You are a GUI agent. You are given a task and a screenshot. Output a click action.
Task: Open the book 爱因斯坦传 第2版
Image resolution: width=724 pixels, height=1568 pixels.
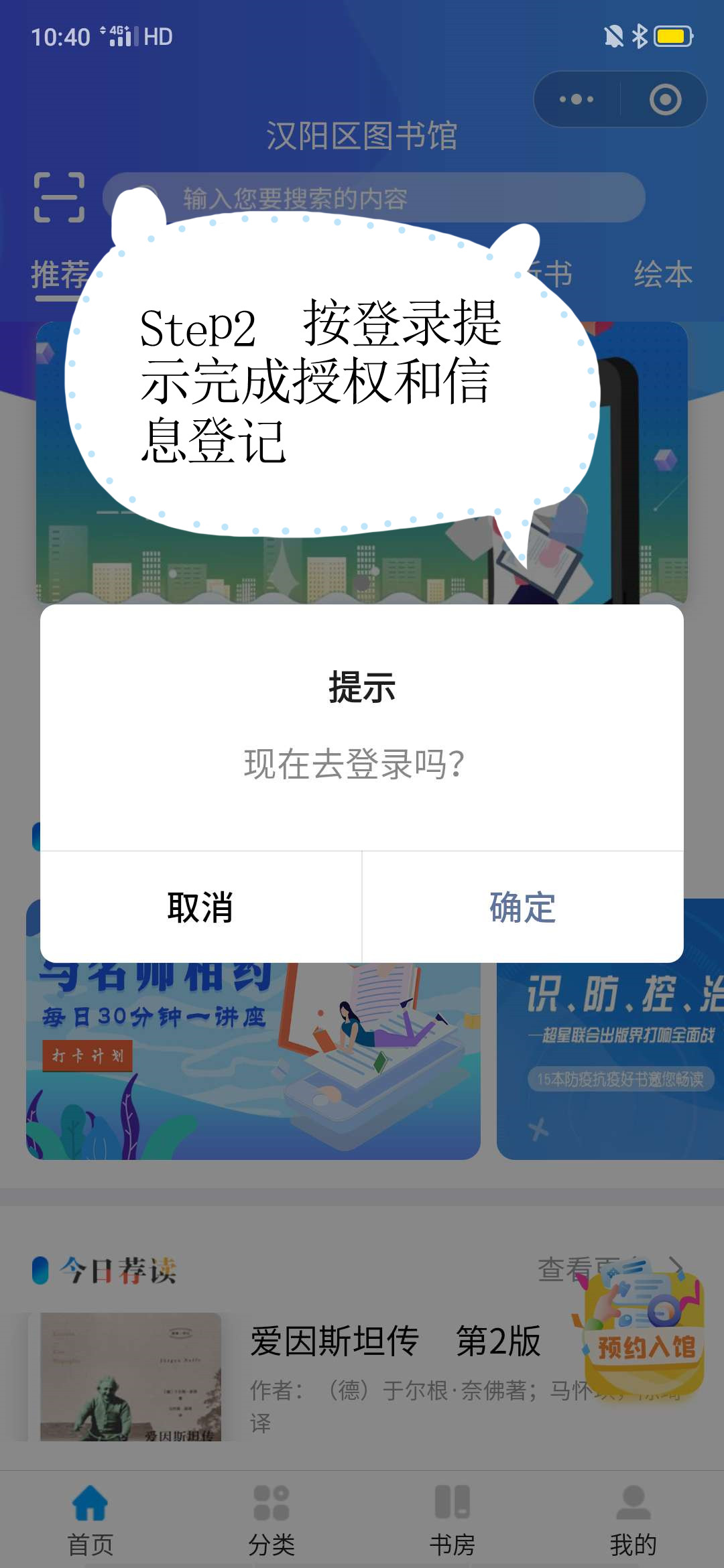pyautogui.click(x=396, y=1342)
